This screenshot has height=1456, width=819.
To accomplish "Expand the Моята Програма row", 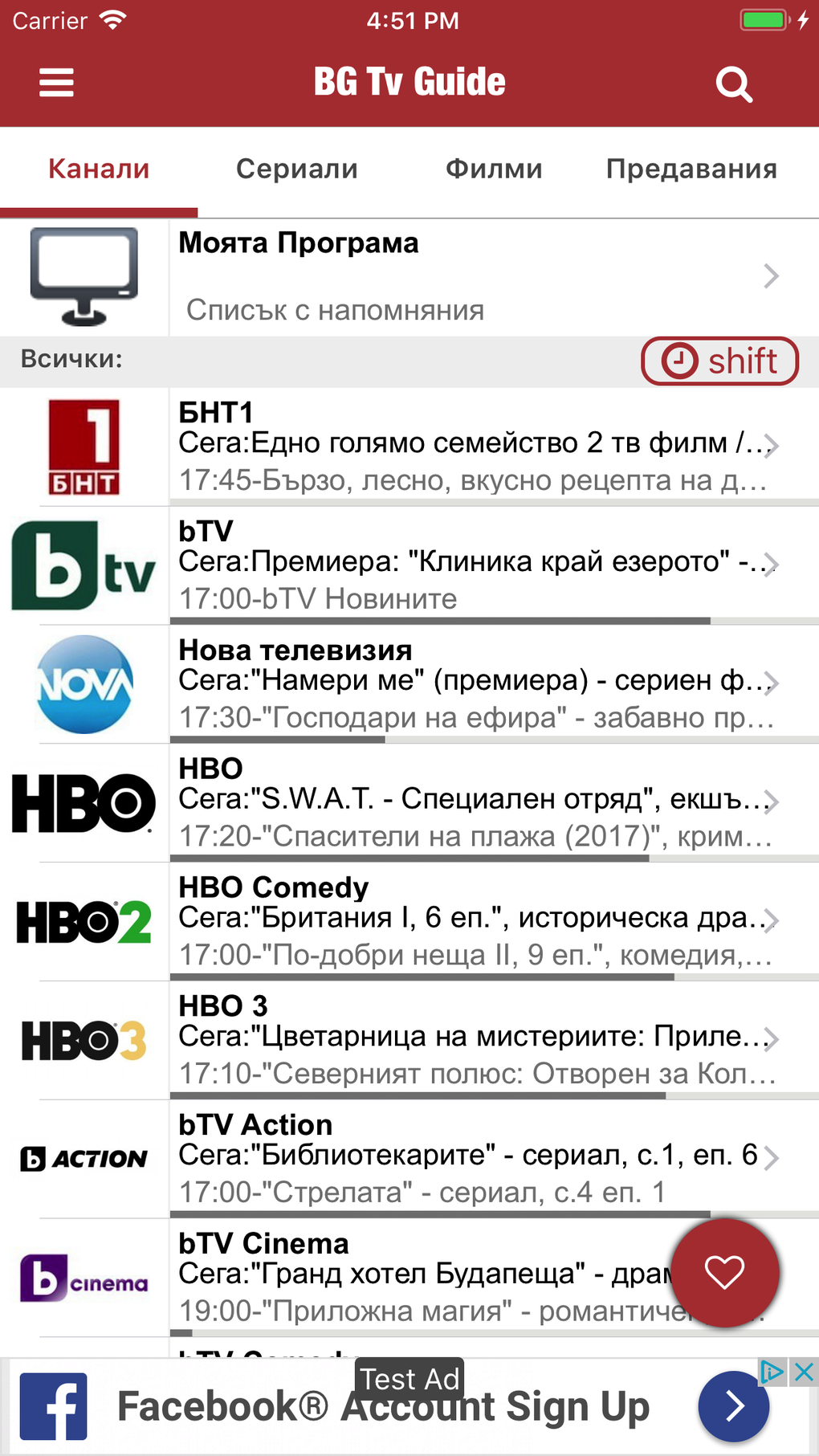I will pos(771,275).
